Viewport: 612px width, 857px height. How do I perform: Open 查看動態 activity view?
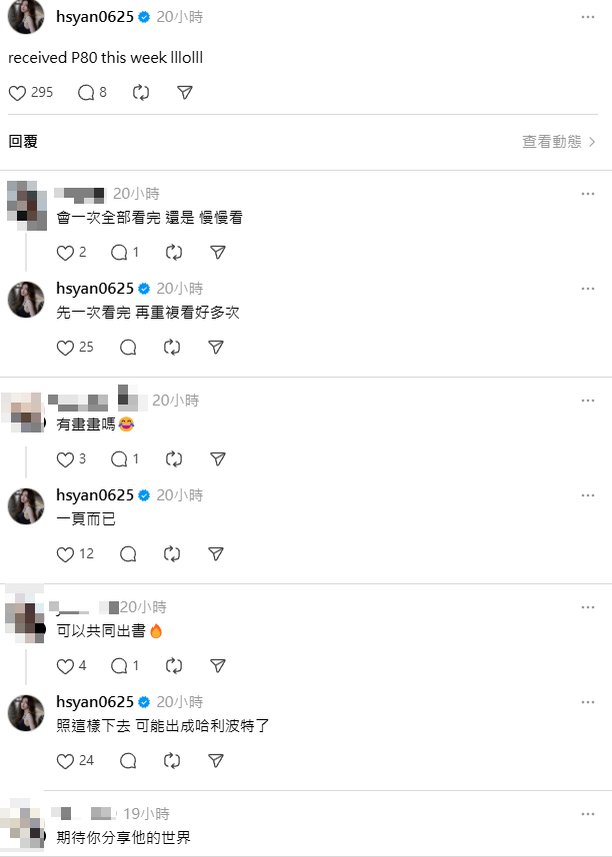point(559,142)
